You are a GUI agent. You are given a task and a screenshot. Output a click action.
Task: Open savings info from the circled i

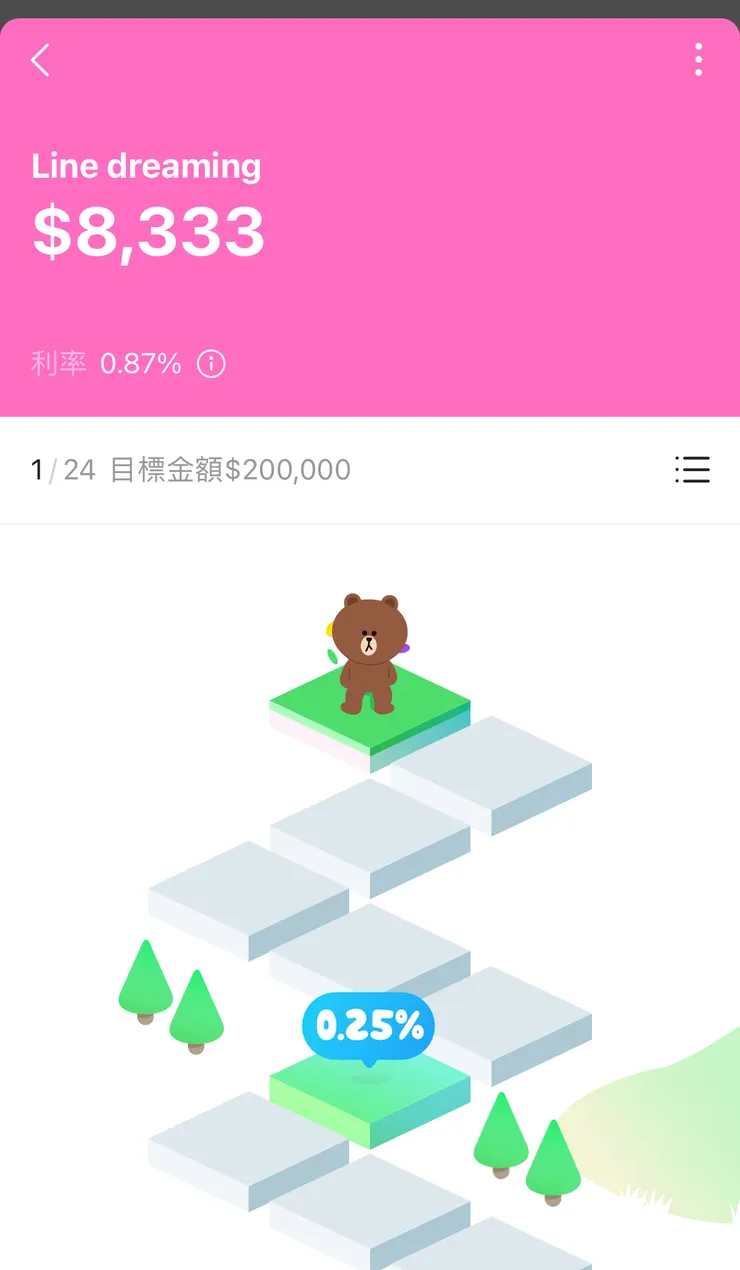(x=211, y=364)
